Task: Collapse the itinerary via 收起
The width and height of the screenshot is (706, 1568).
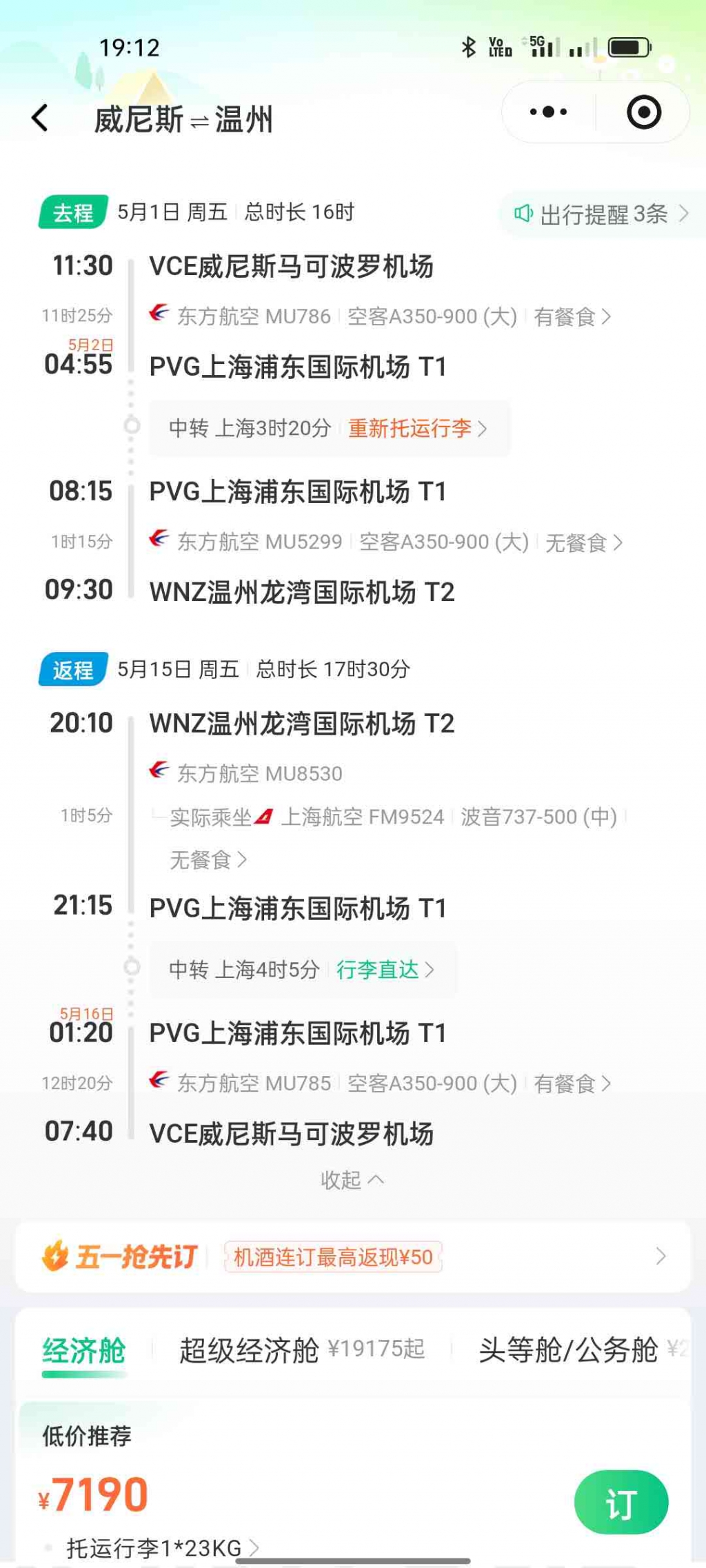Action: click(x=352, y=1179)
